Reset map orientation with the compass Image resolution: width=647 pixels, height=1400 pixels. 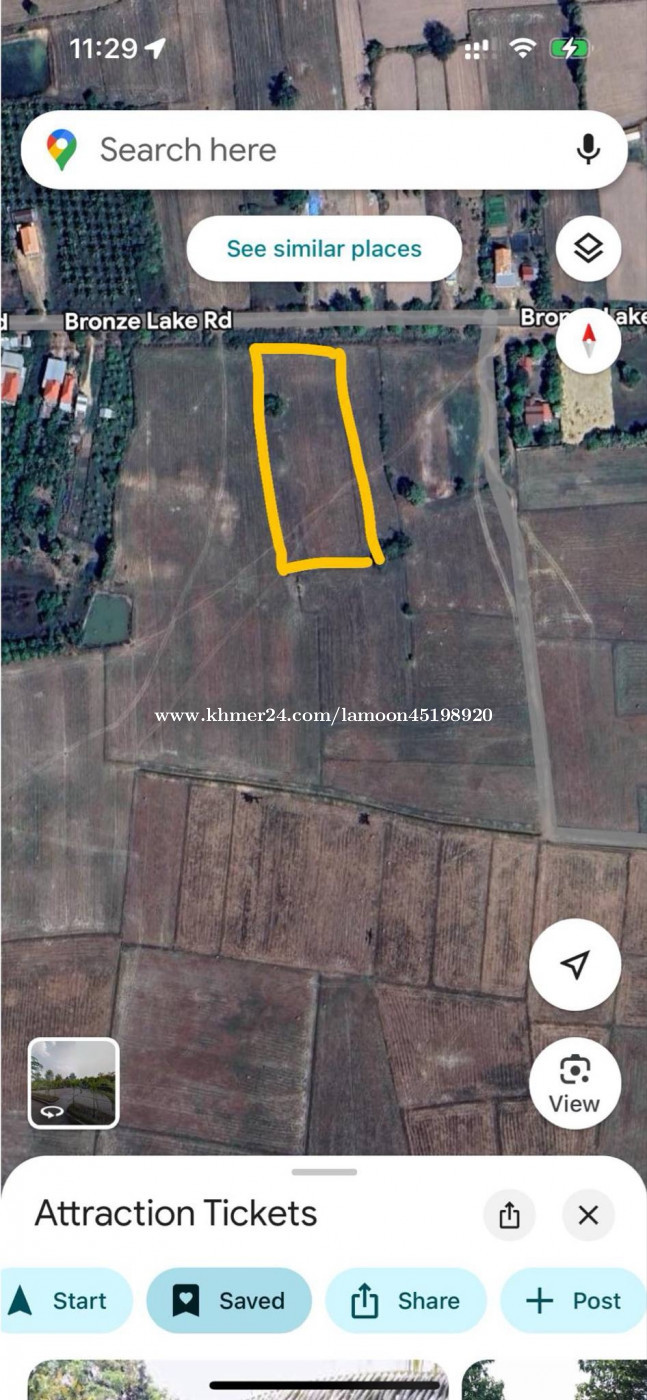[588, 340]
